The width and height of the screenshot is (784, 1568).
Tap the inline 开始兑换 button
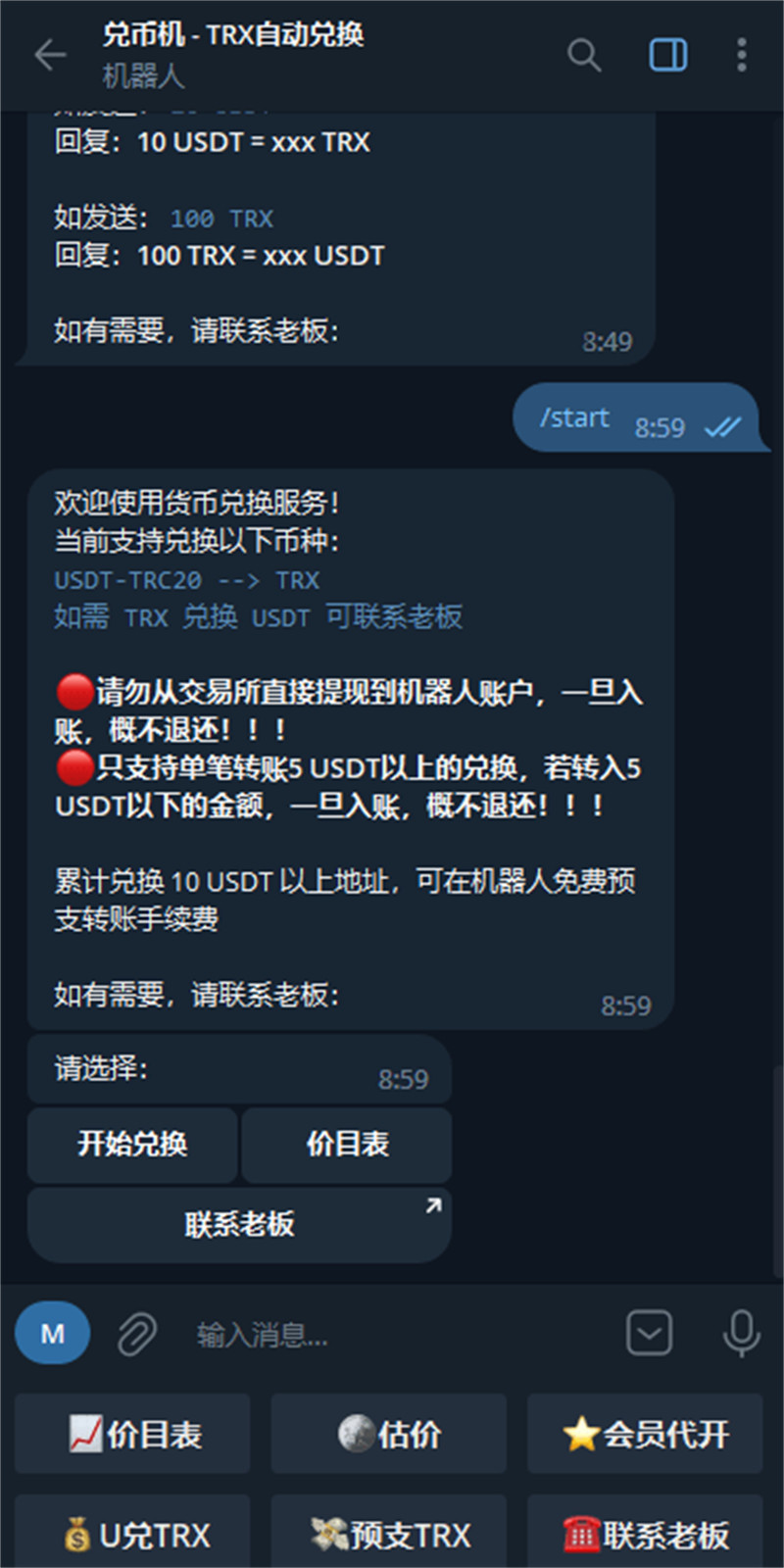(x=132, y=1145)
